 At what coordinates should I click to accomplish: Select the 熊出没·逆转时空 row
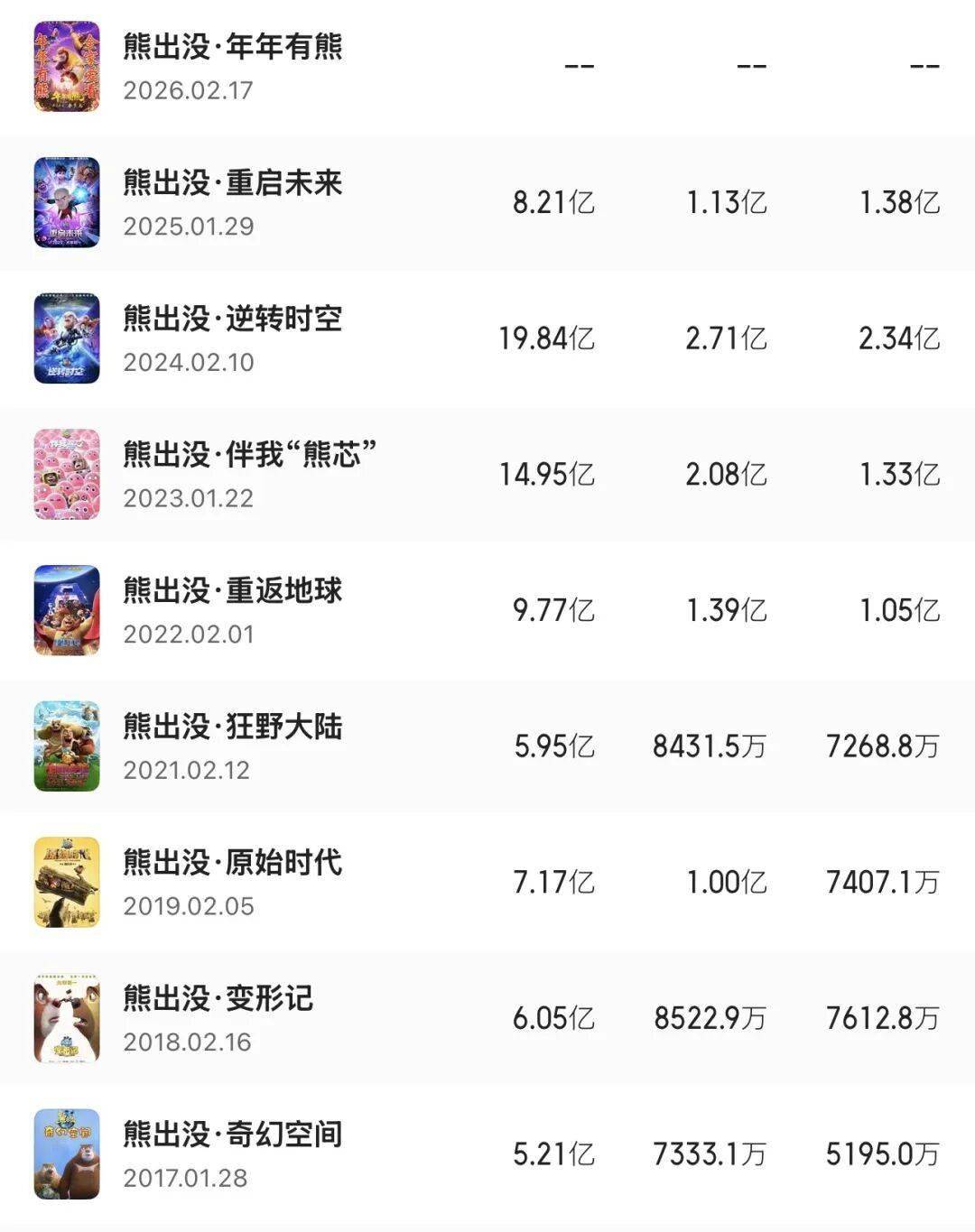click(233, 320)
